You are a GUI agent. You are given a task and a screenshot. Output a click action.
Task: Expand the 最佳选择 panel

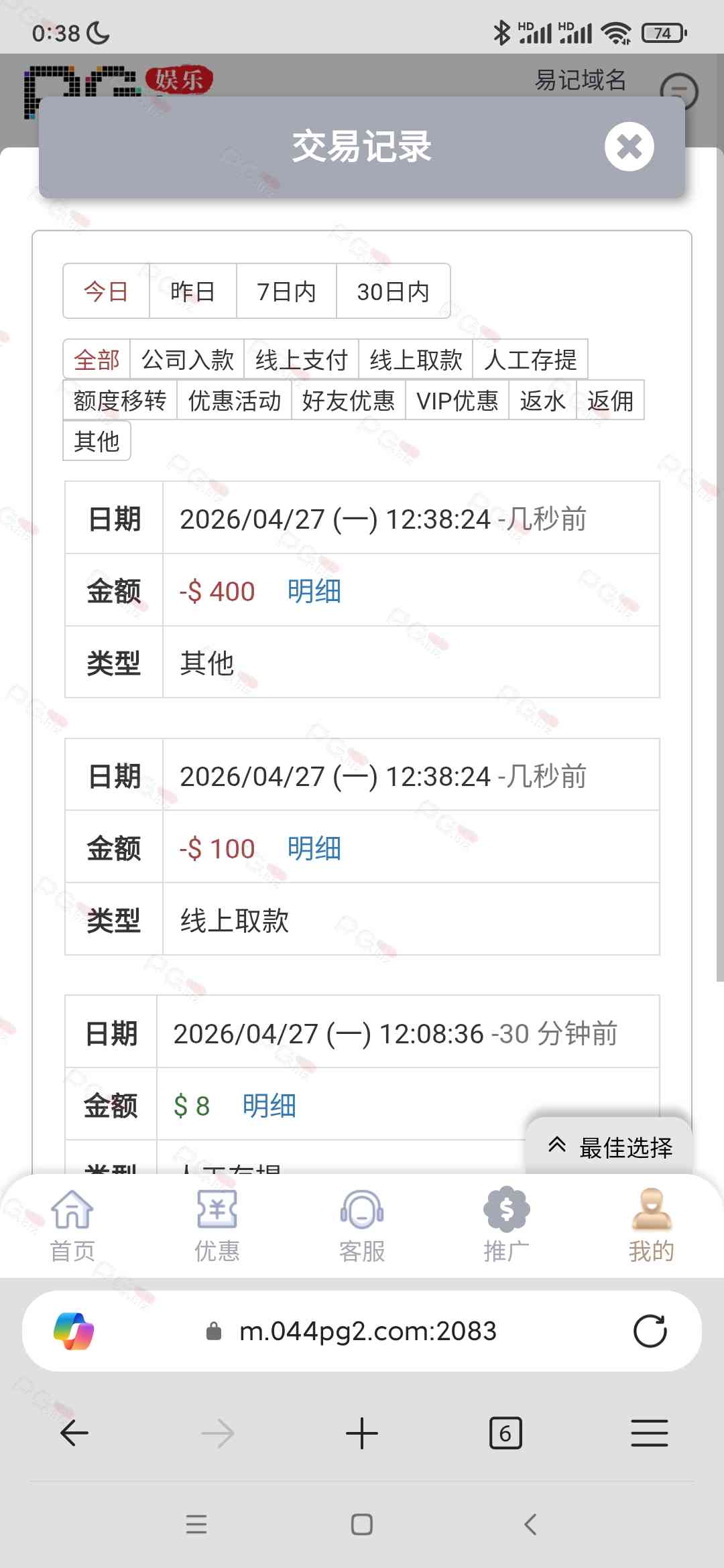tap(609, 1147)
